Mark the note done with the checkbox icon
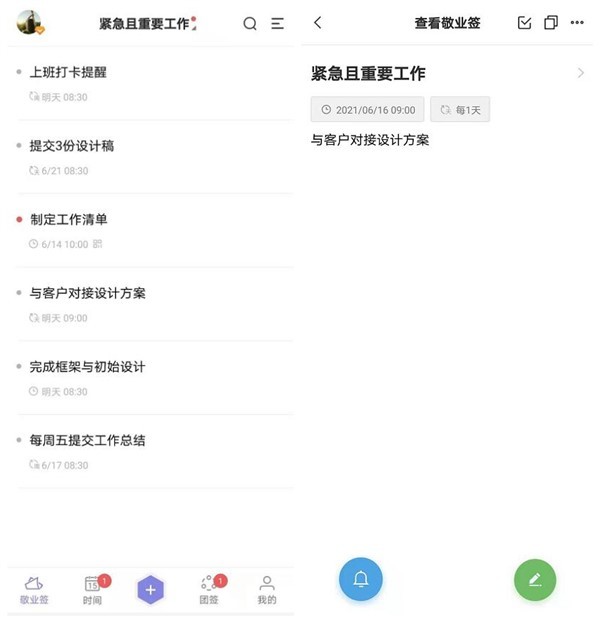The height and width of the screenshot is (623, 600). 524,23
